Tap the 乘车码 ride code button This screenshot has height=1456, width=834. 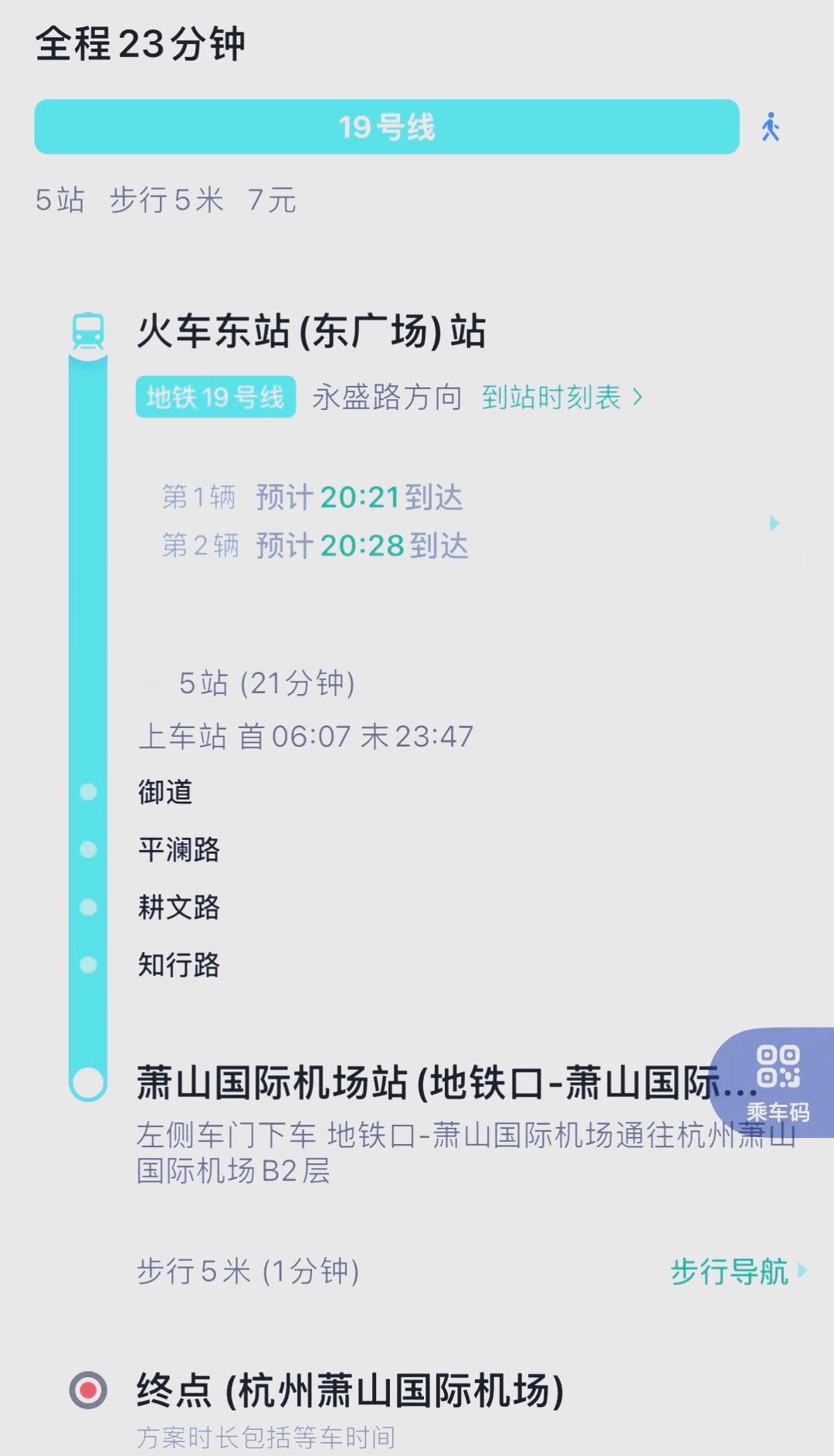pyautogui.click(x=778, y=1082)
